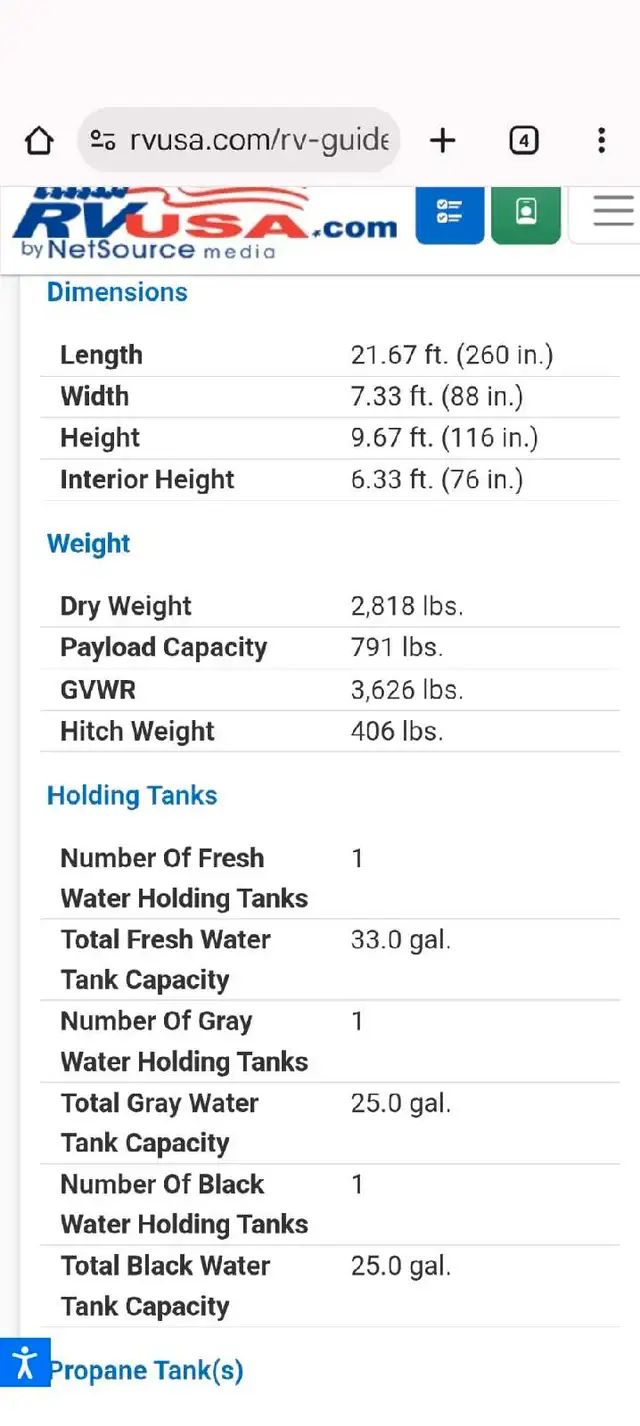Go to the browser home page

38,140
